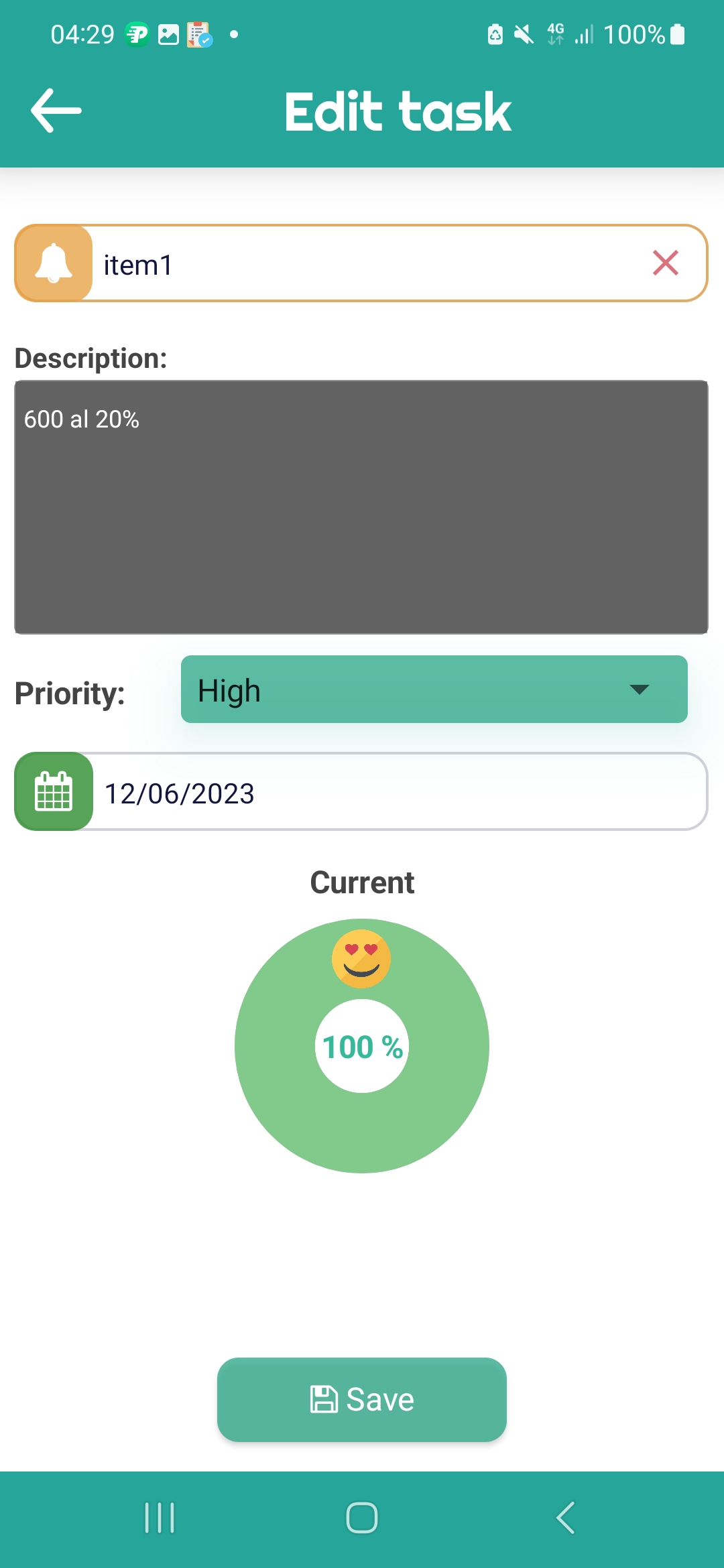
Task: Edit the description text box
Action: pos(361,507)
